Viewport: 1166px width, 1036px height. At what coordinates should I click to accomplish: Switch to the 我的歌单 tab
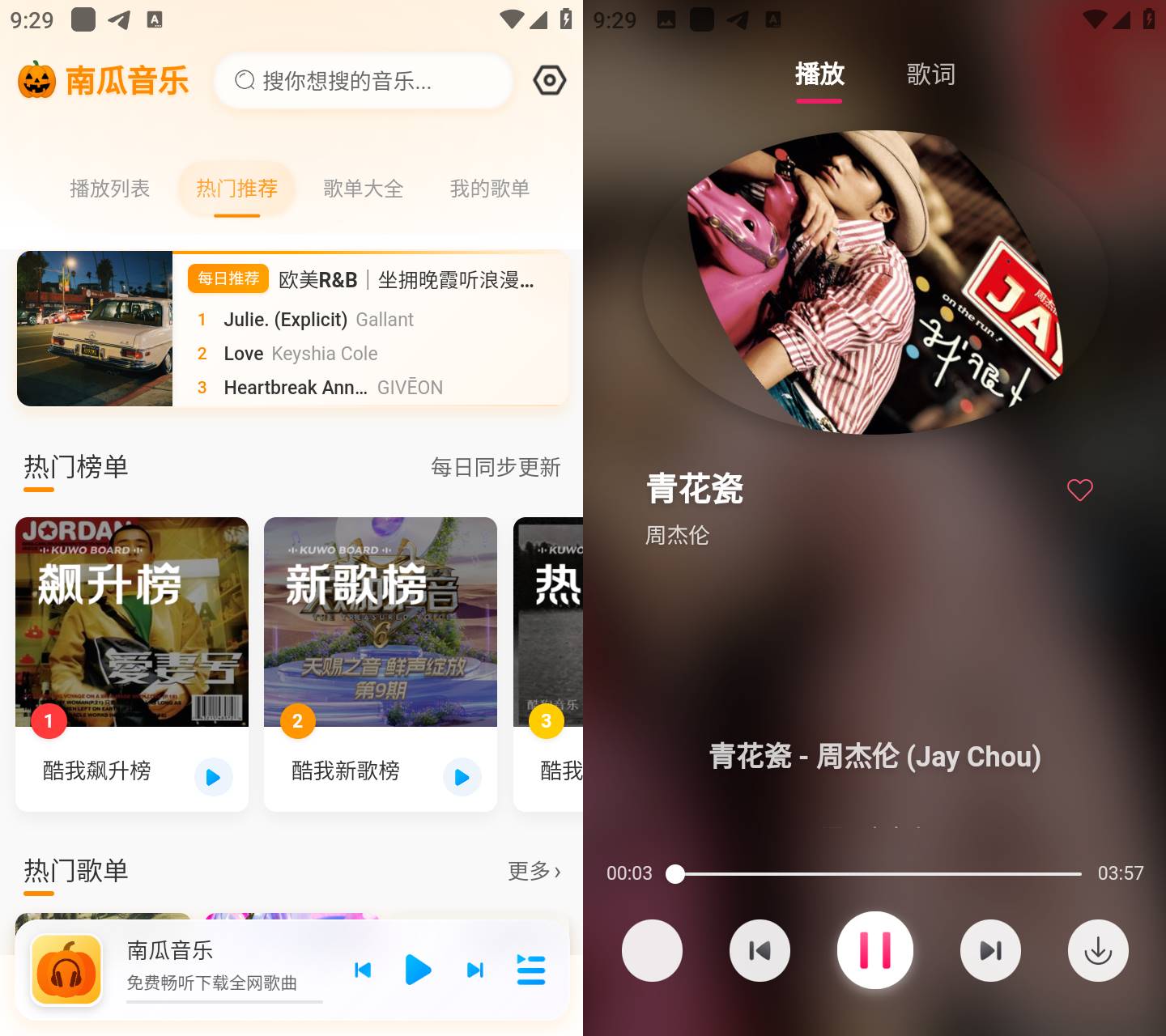click(489, 189)
